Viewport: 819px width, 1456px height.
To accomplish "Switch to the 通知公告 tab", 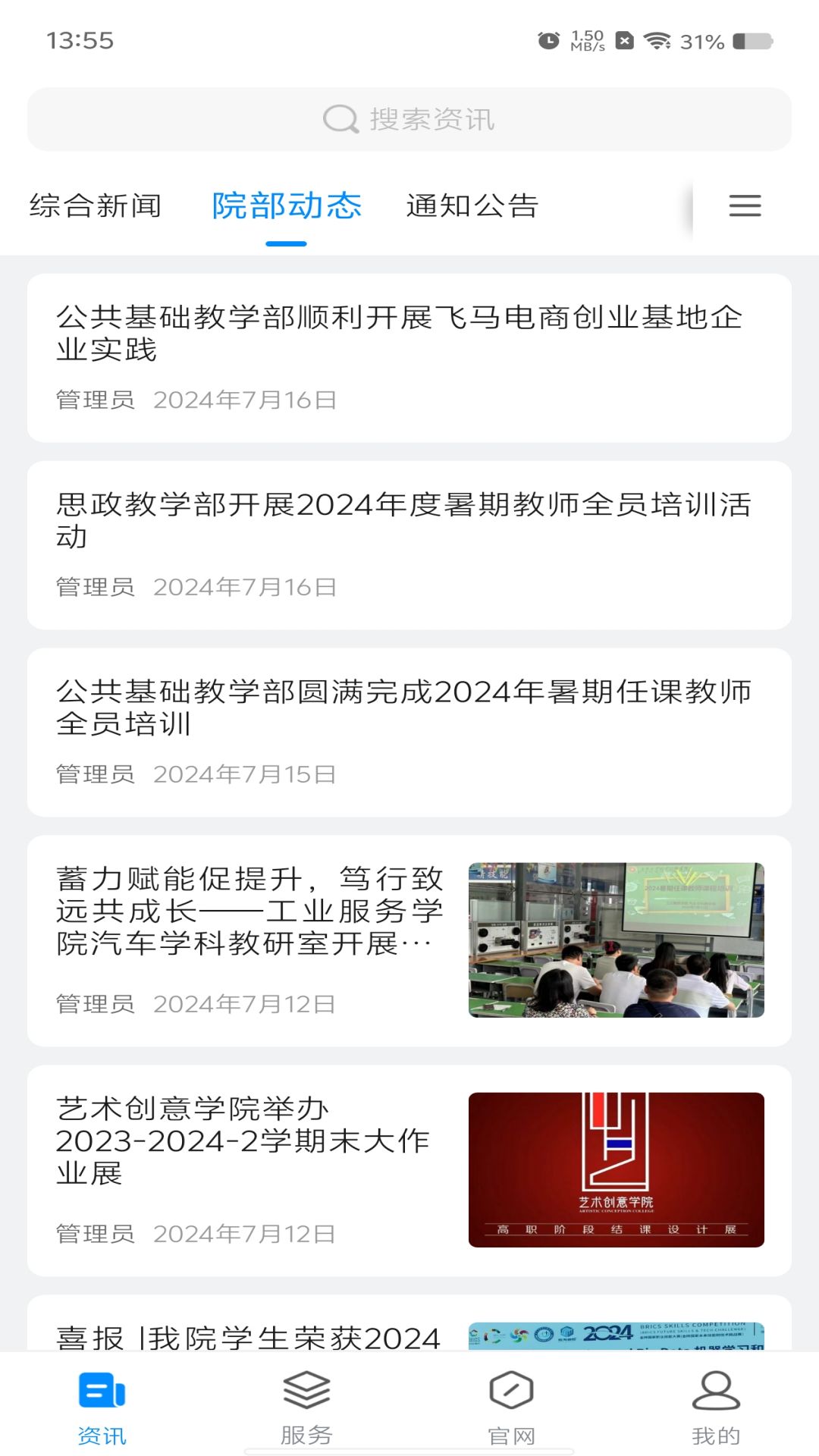I will click(x=472, y=206).
